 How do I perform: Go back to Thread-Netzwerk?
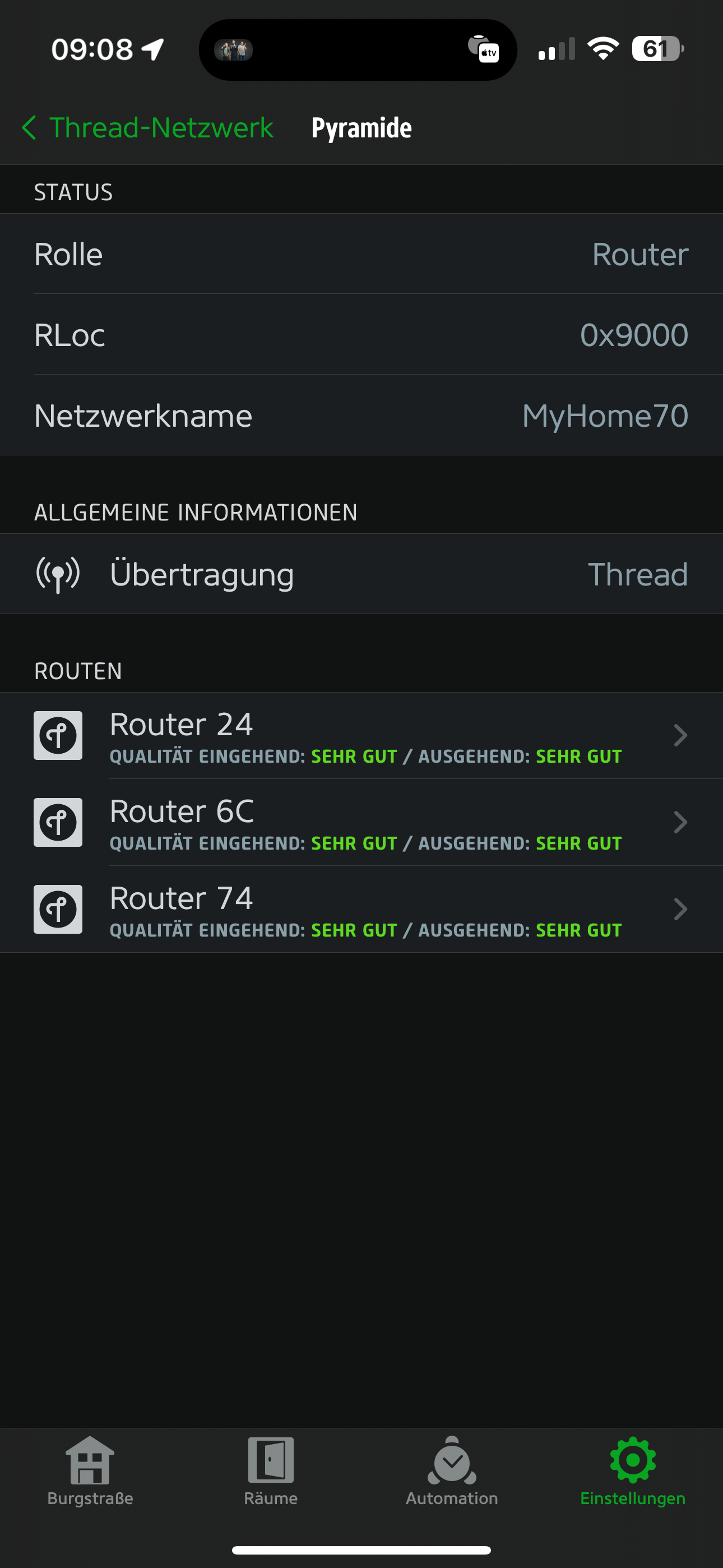coord(147,128)
